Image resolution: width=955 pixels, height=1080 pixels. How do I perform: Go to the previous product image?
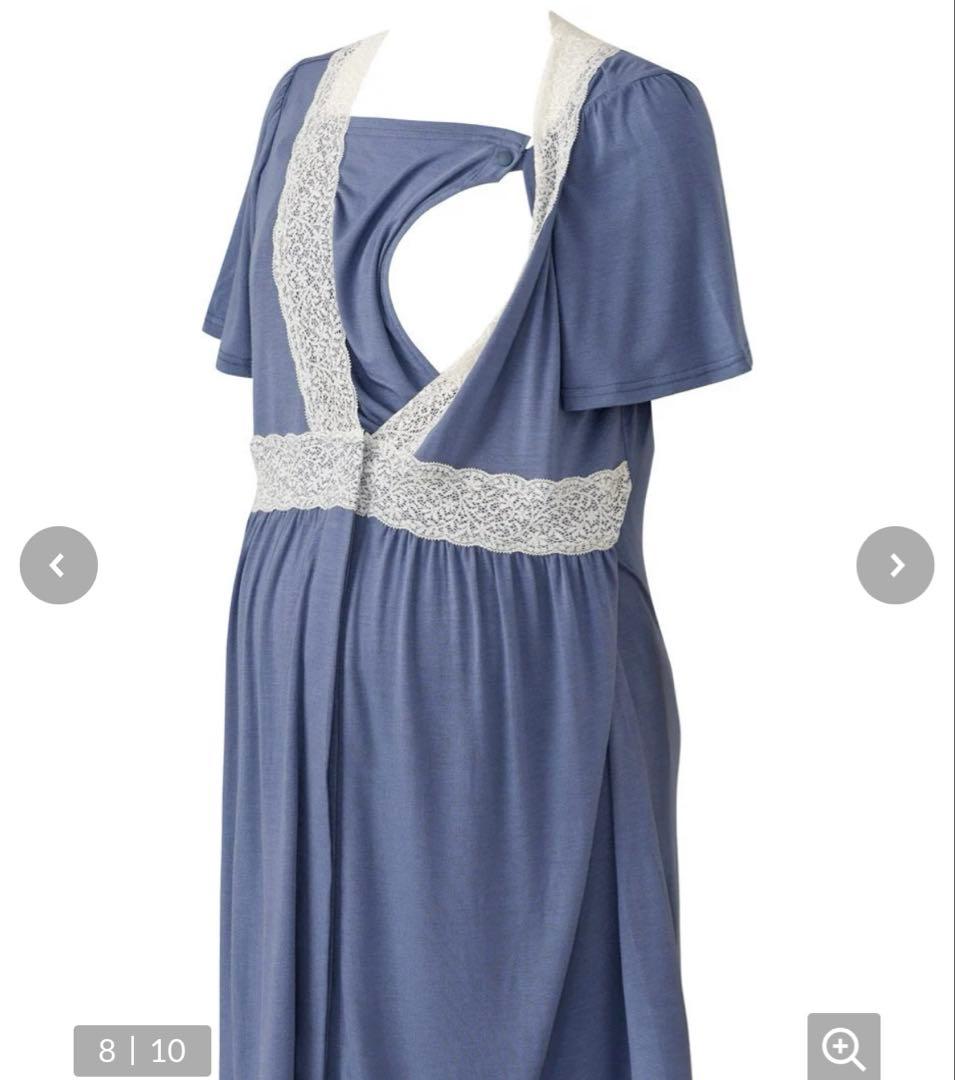coord(58,565)
